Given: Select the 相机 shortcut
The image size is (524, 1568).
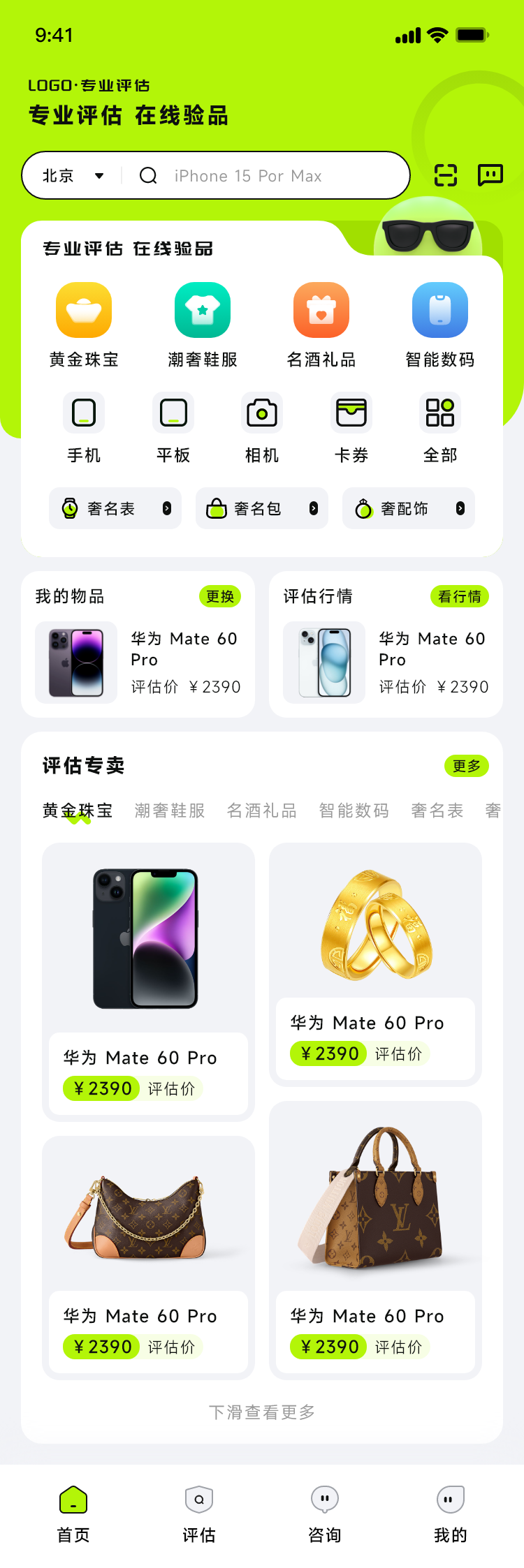Looking at the screenshot, I should (262, 427).
